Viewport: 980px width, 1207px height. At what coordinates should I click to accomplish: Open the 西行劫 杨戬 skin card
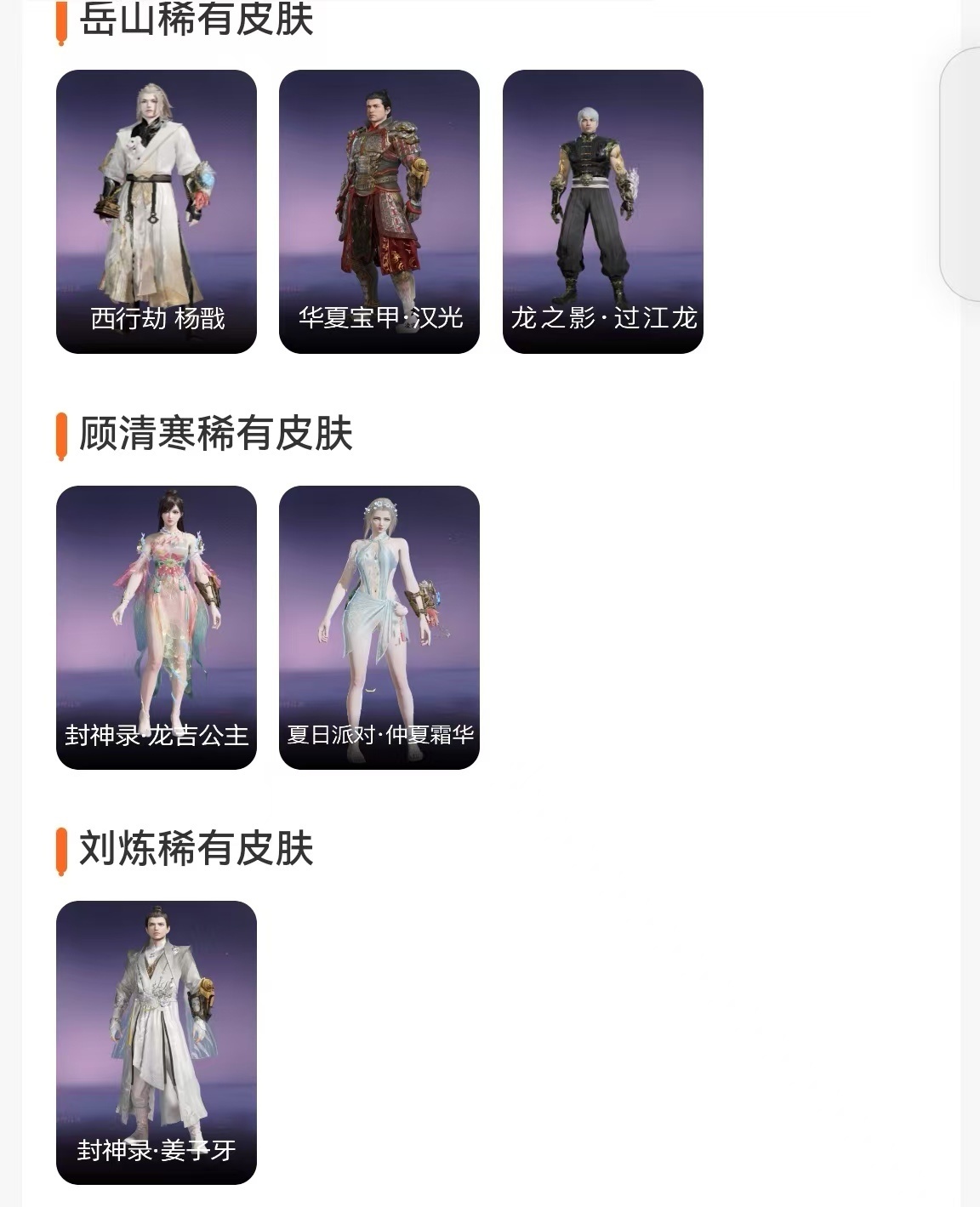tap(157, 211)
